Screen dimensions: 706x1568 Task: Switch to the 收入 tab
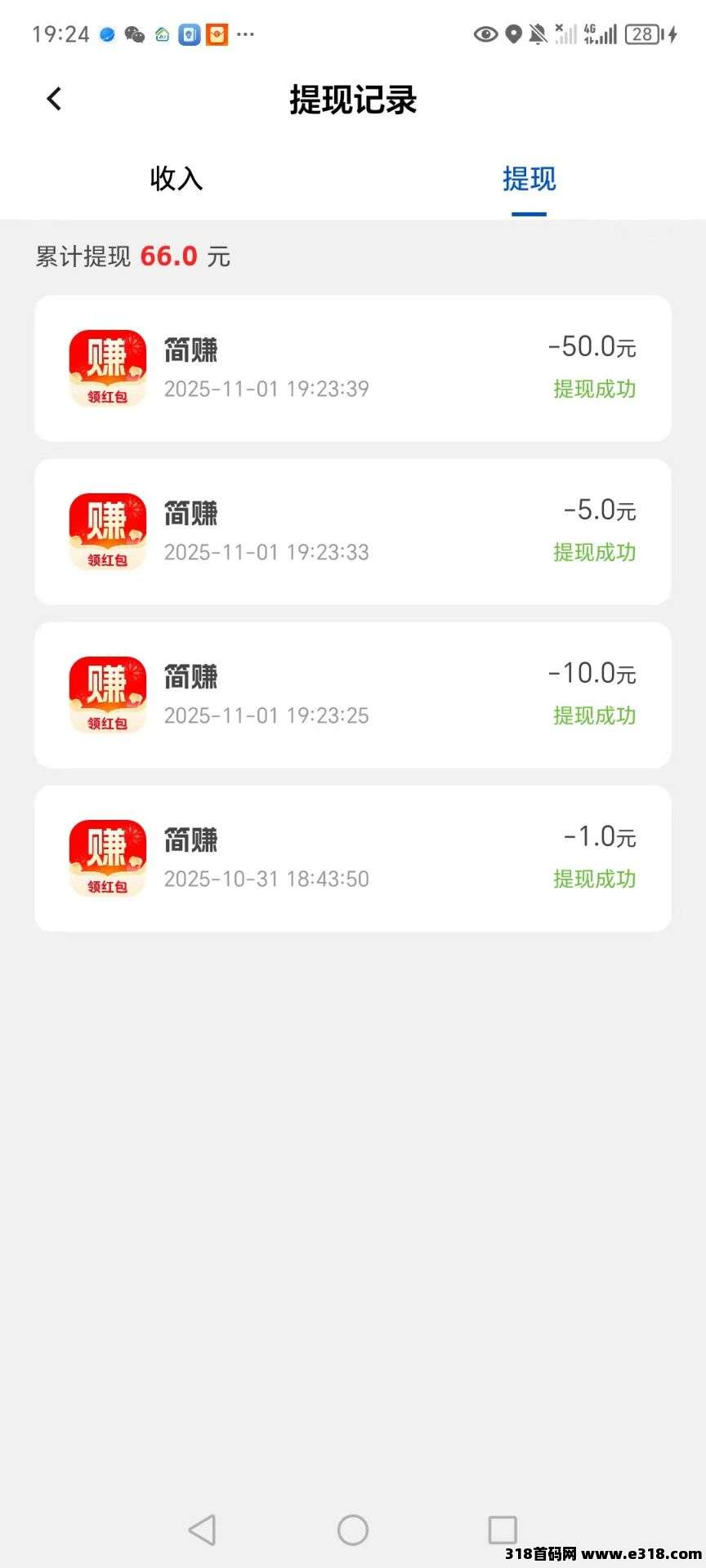point(176,179)
